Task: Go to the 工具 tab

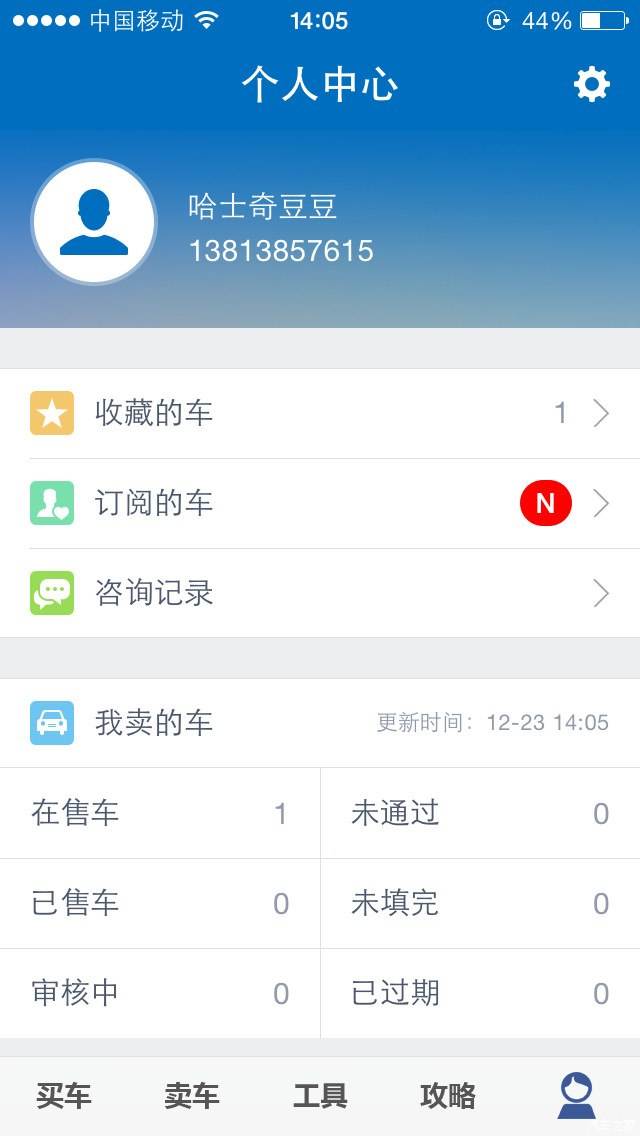Action: (320, 1096)
